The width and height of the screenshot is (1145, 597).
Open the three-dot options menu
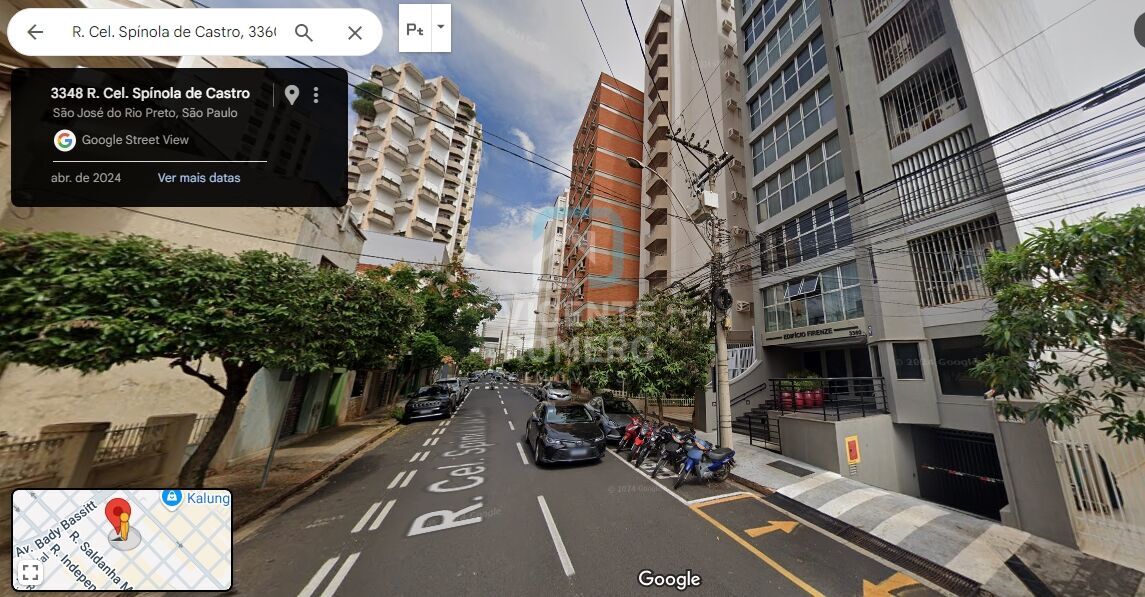(x=316, y=95)
